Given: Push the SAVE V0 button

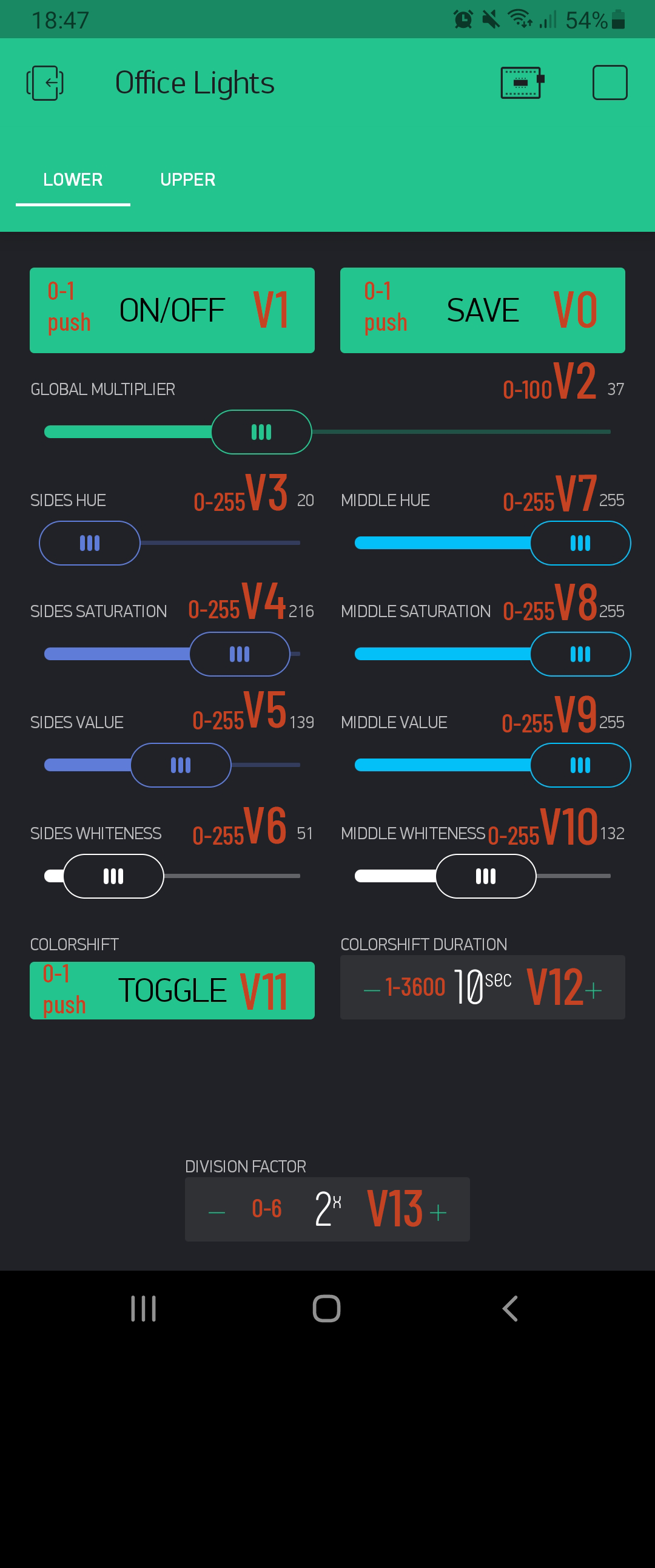Looking at the screenshot, I should (x=482, y=311).
